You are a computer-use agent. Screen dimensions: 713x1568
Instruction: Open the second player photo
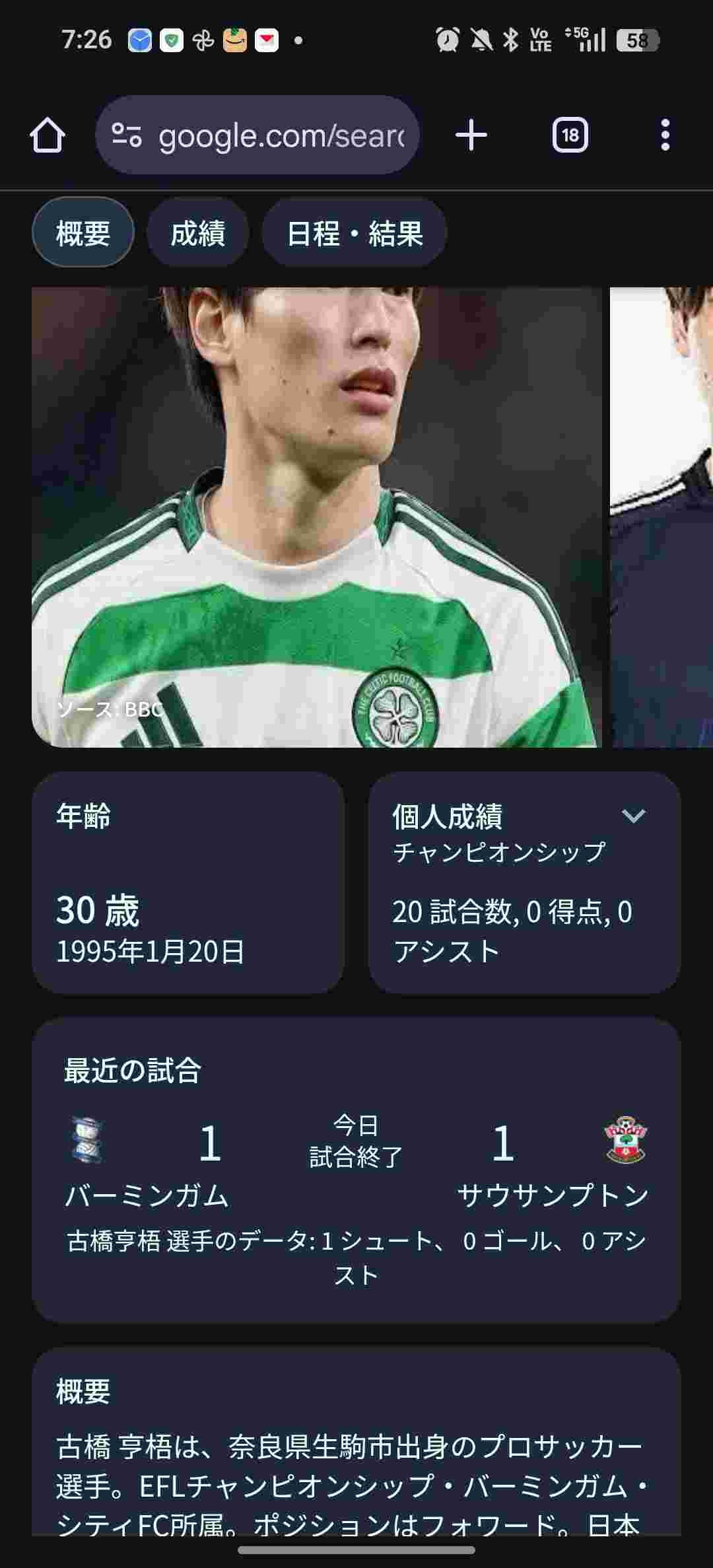[x=662, y=517]
